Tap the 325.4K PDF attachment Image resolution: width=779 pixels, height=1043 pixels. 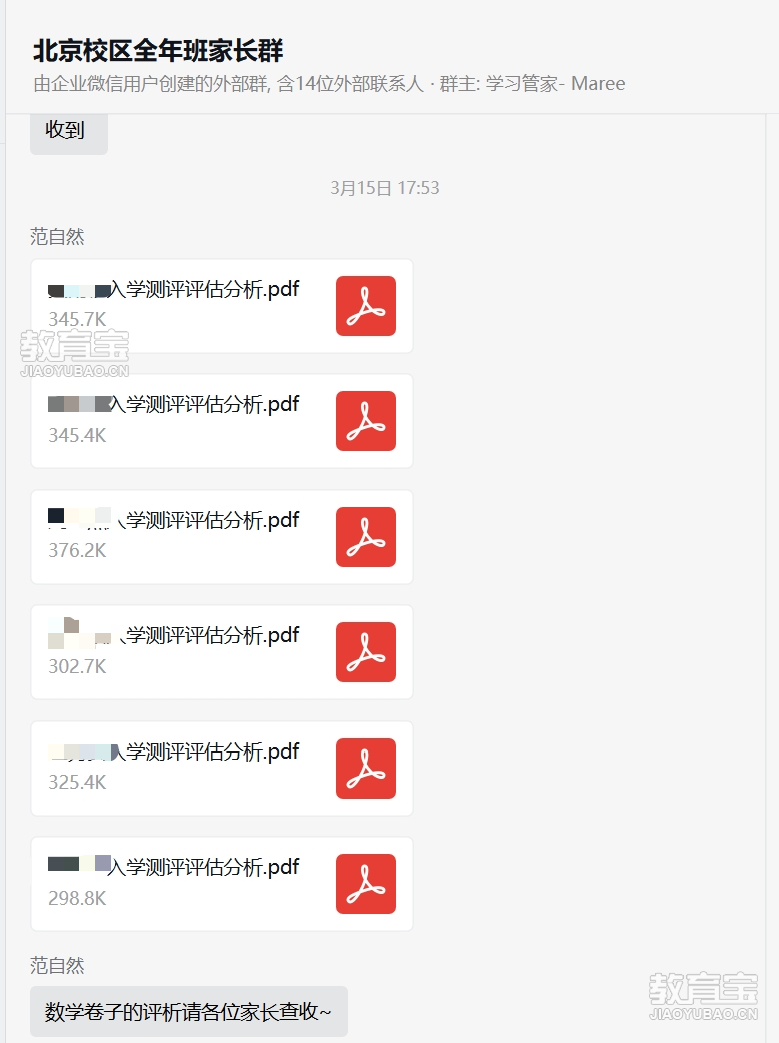(x=221, y=768)
